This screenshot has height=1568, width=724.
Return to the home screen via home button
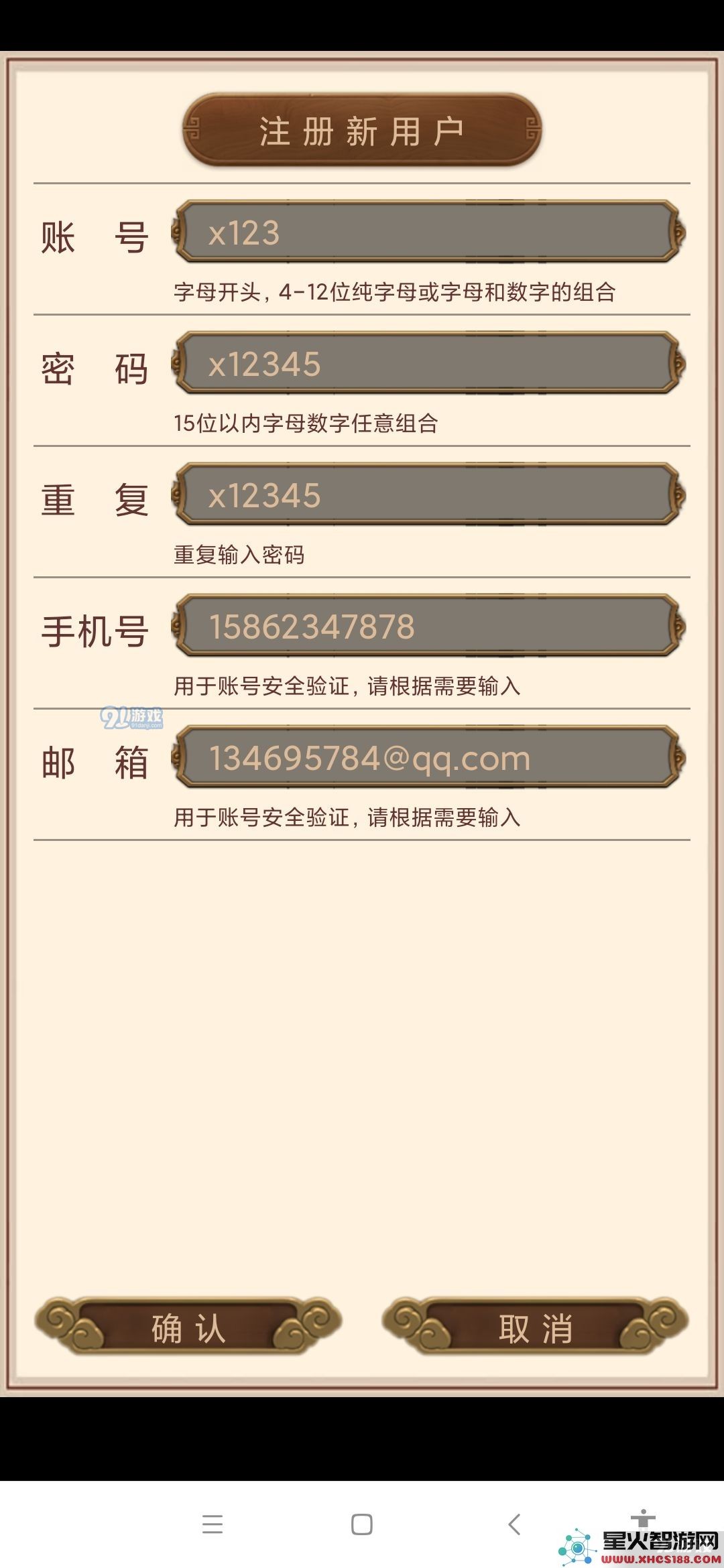[362, 1524]
